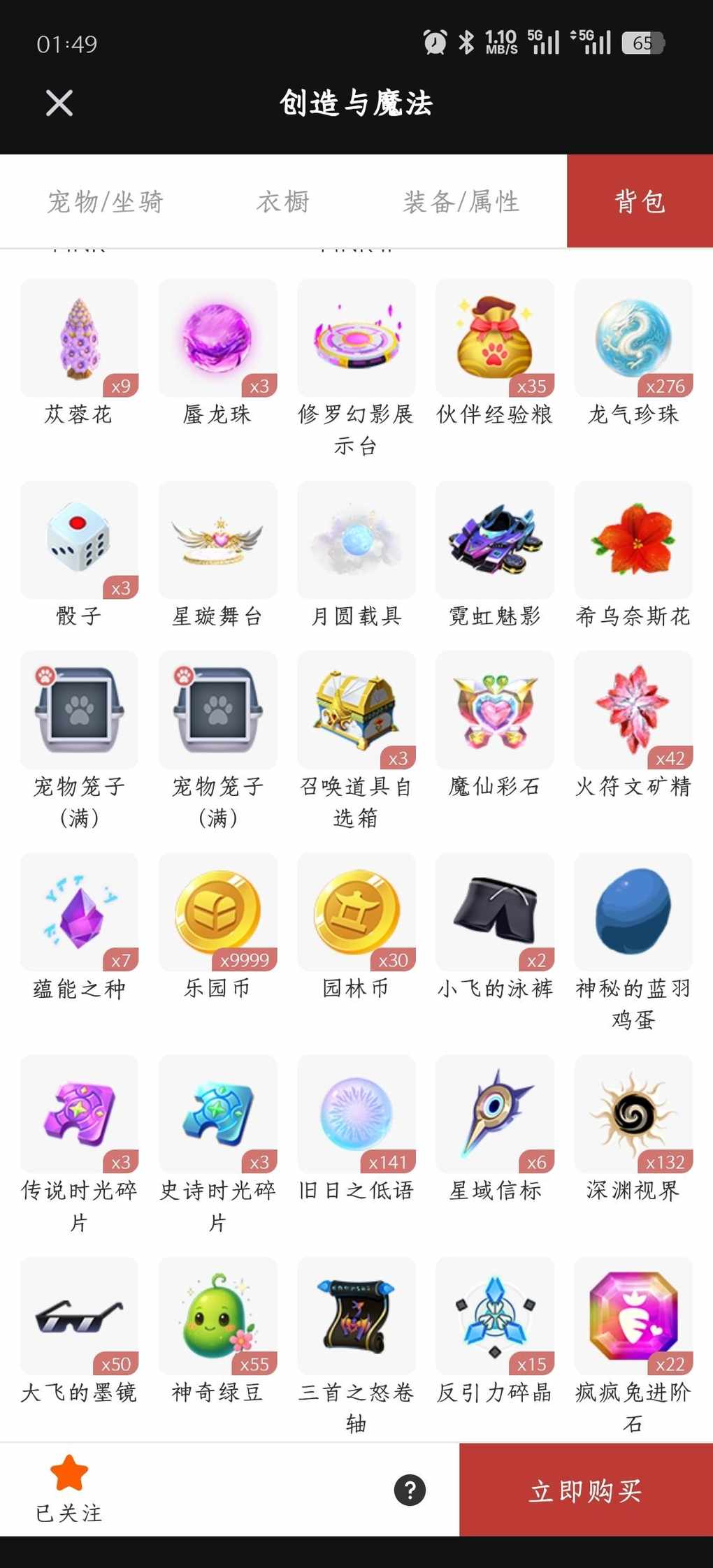View the 疯疯兔进阶石 item
This screenshot has width=713, height=1568.
pyautogui.click(x=633, y=1316)
